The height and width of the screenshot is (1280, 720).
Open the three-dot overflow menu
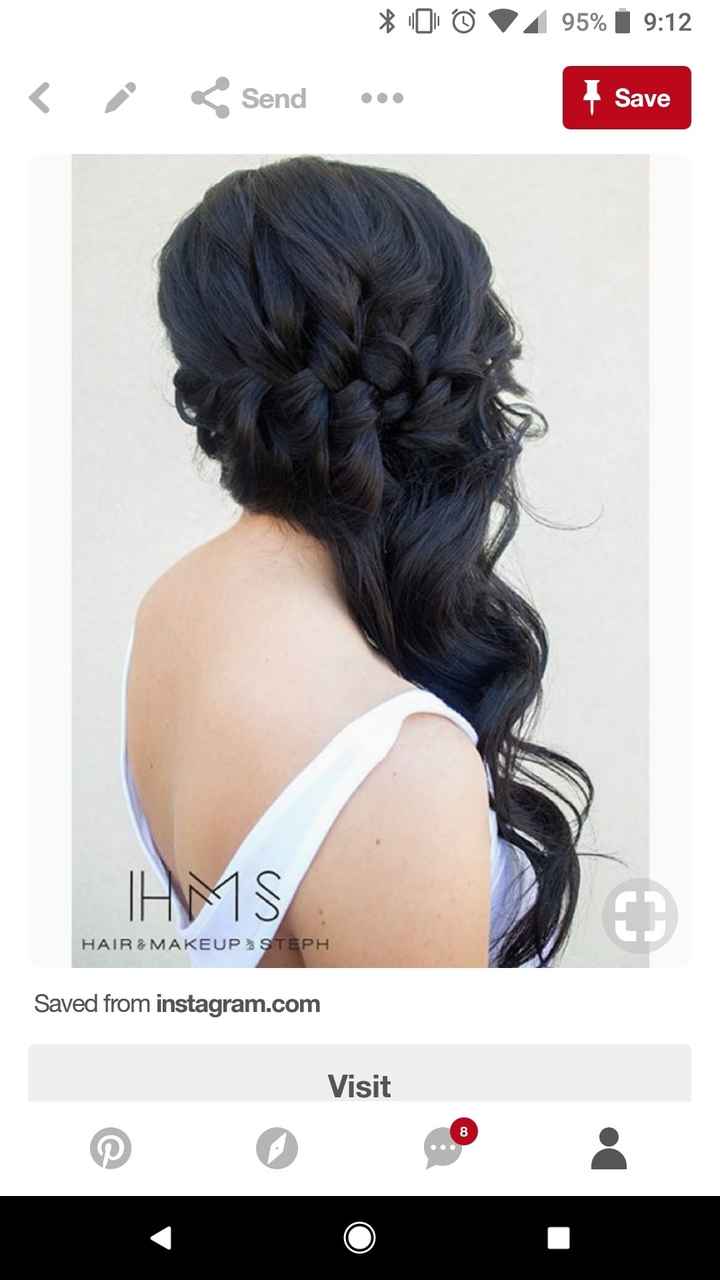(x=382, y=98)
